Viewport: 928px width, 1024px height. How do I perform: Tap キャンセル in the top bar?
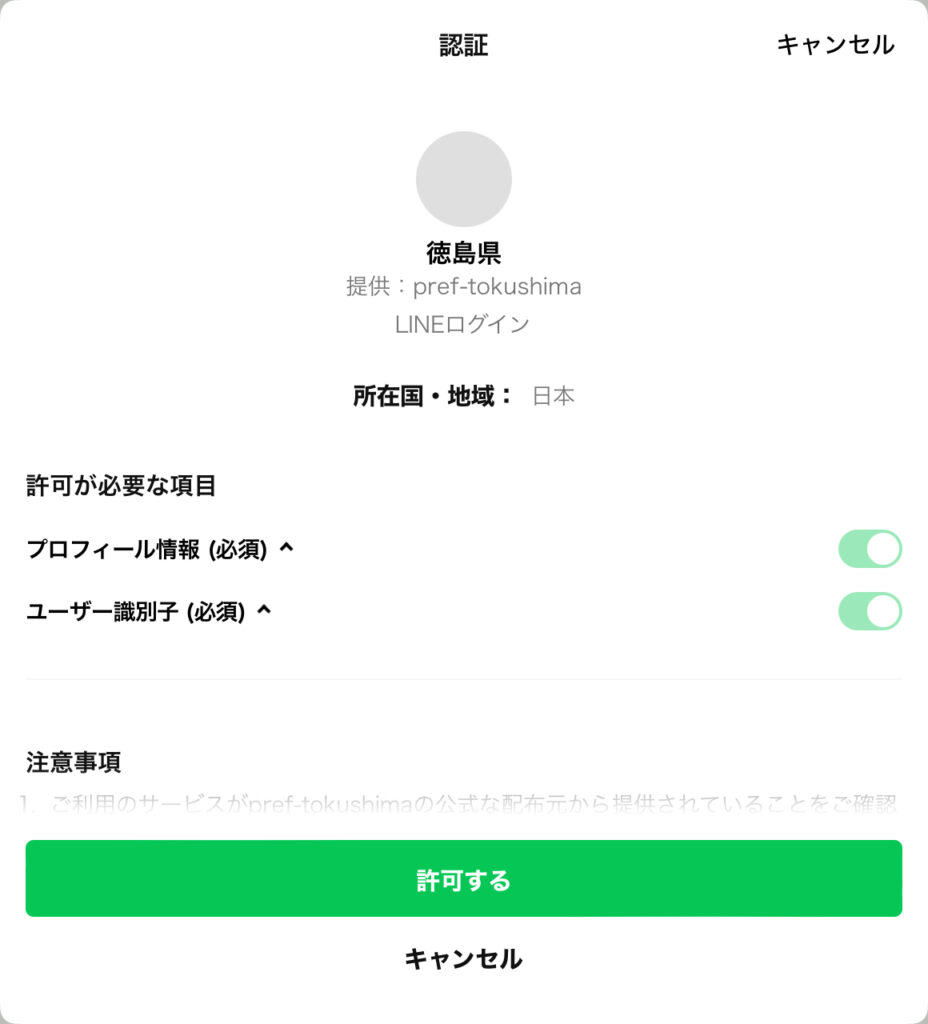[835, 45]
